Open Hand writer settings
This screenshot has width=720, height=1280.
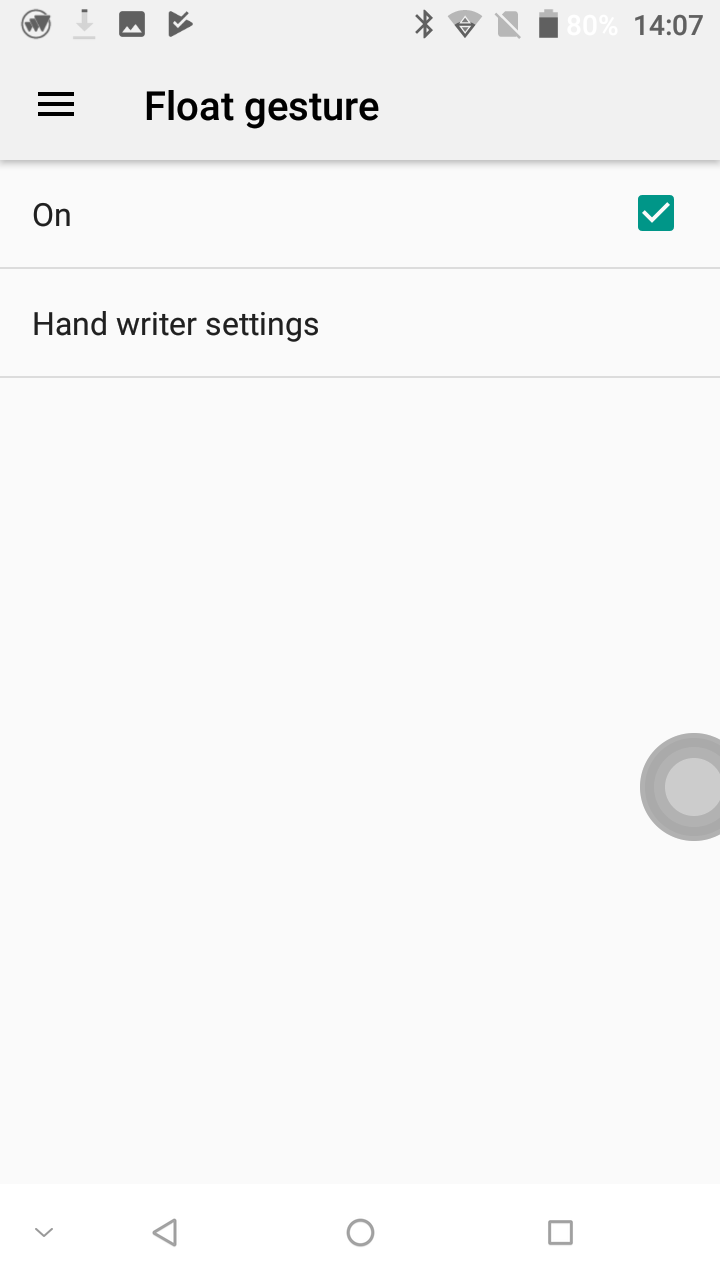click(360, 324)
